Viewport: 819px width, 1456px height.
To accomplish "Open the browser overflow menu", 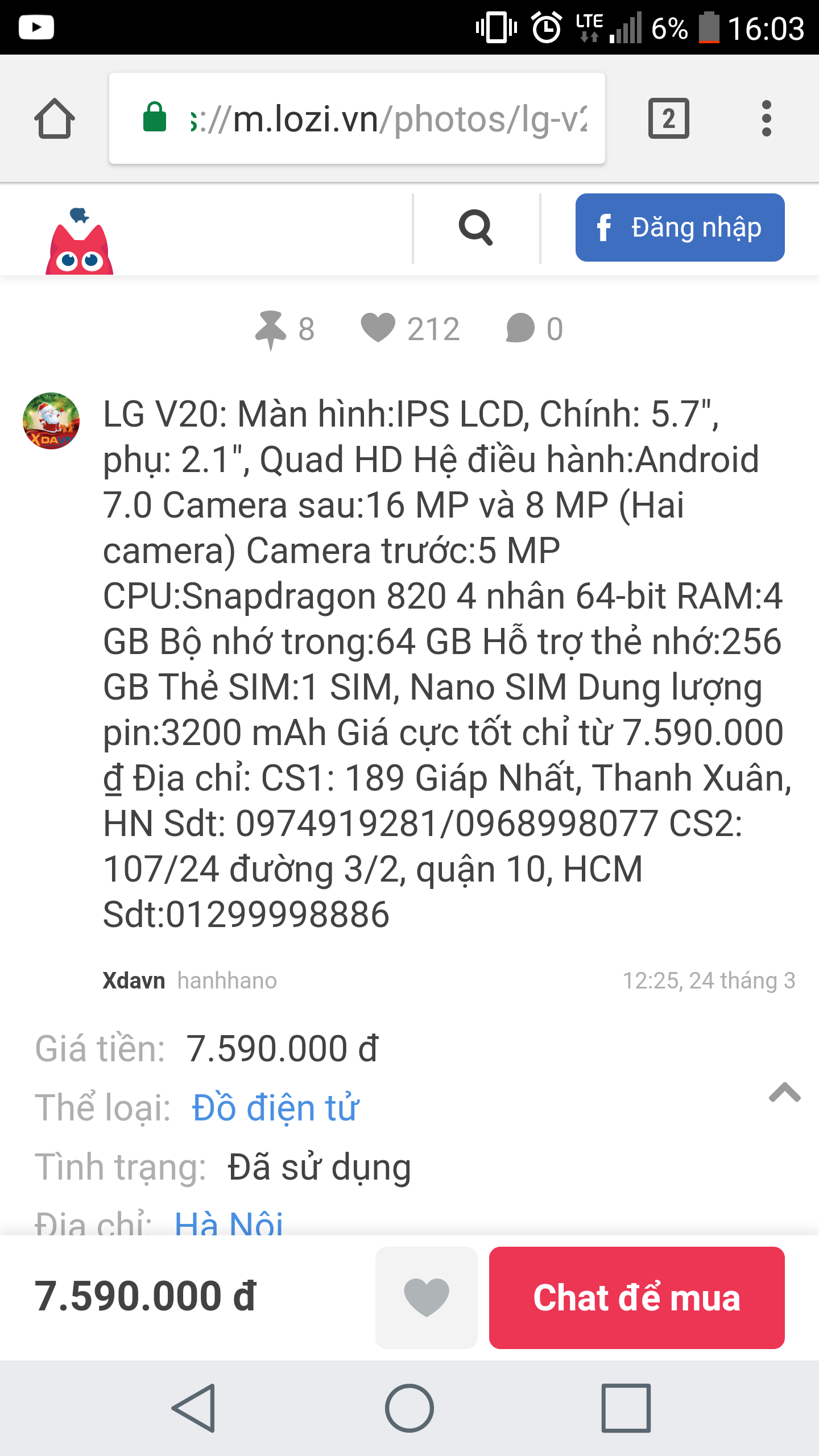I will coord(766,118).
